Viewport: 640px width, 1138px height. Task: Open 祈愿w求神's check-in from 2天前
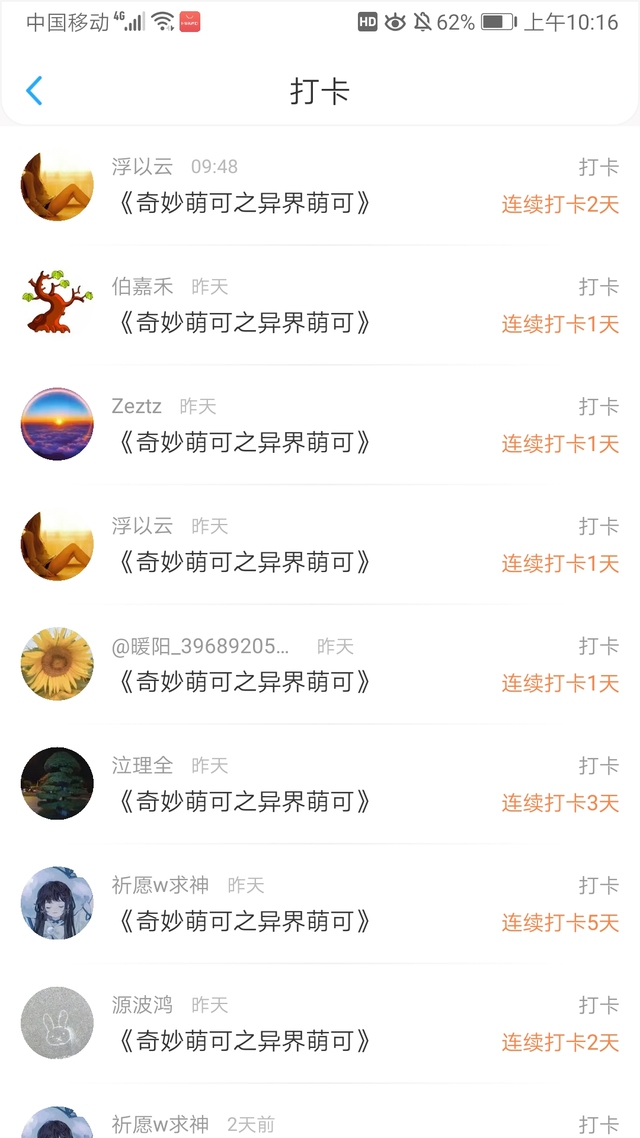320,1124
